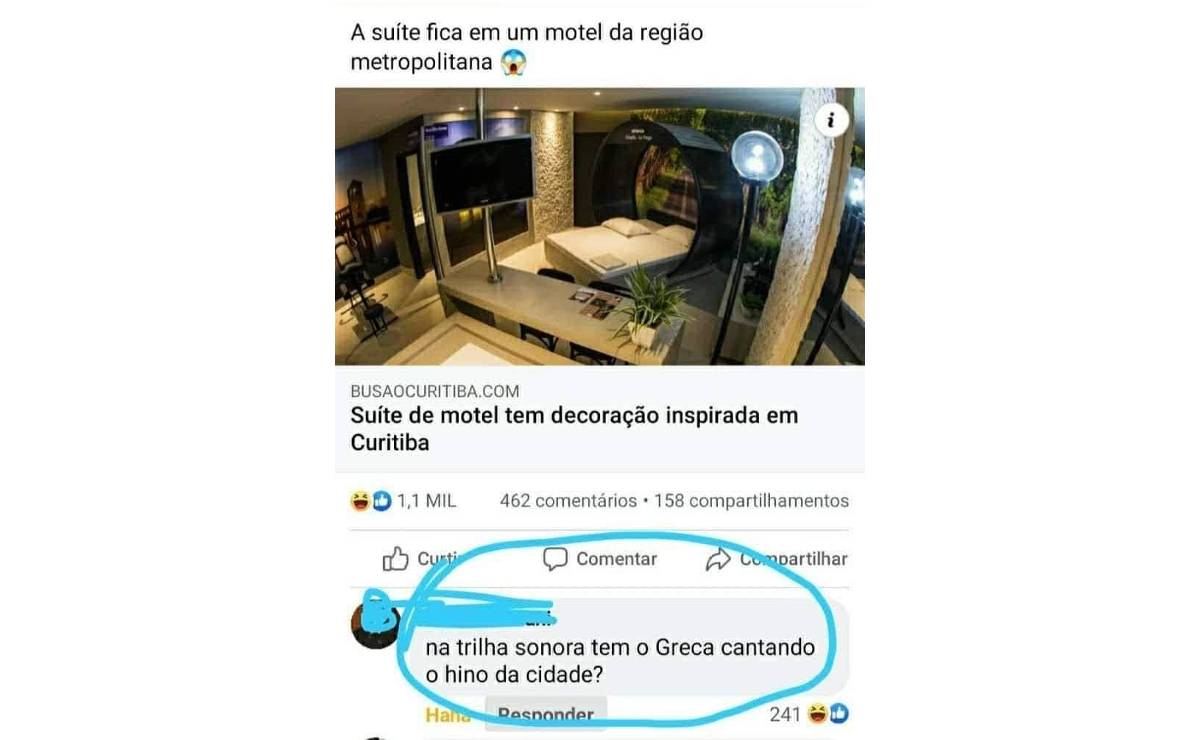Open the commenter's profile picture
This screenshot has width=1200, height=740.
tap(375, 624)
